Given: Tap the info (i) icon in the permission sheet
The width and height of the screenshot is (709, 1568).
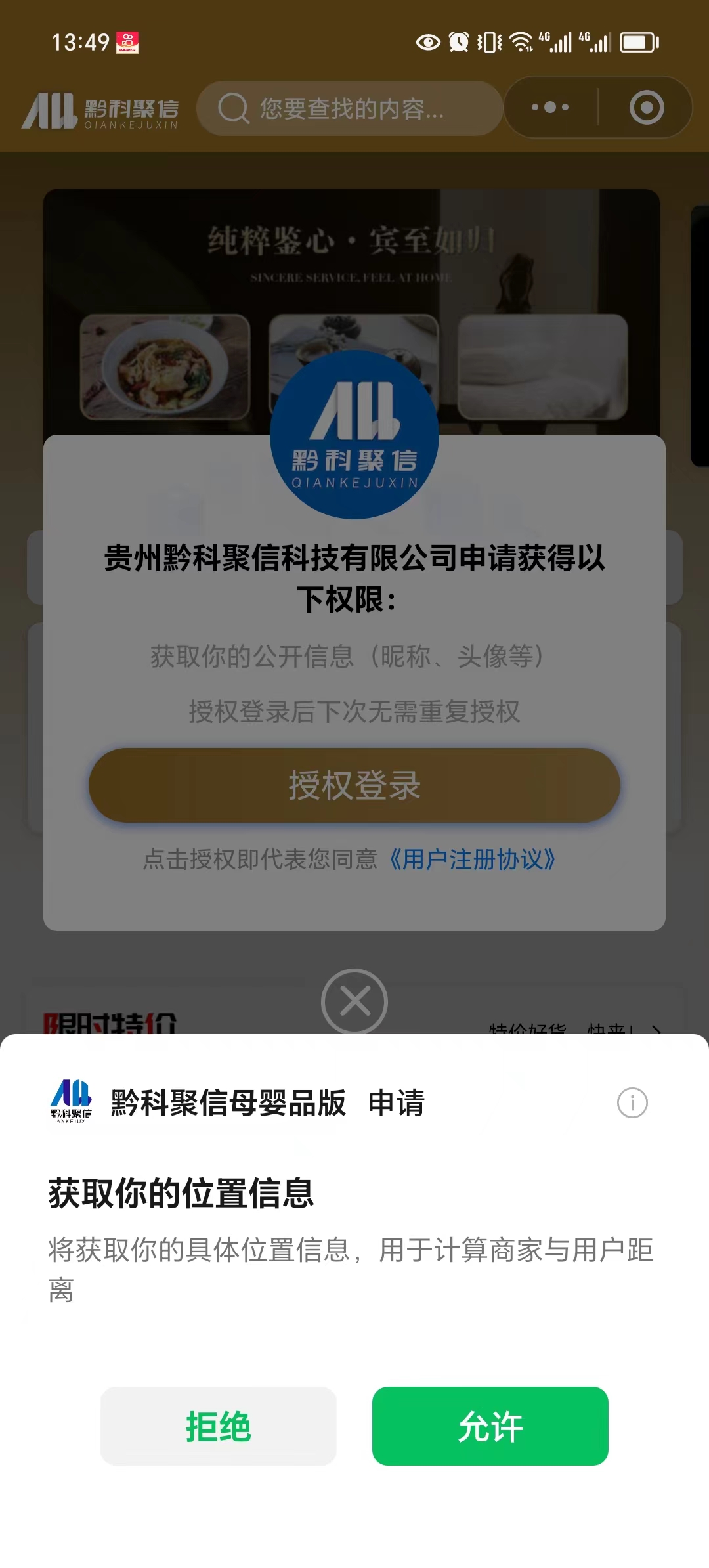Looking at the screenshot, I should coord(632,1103).
